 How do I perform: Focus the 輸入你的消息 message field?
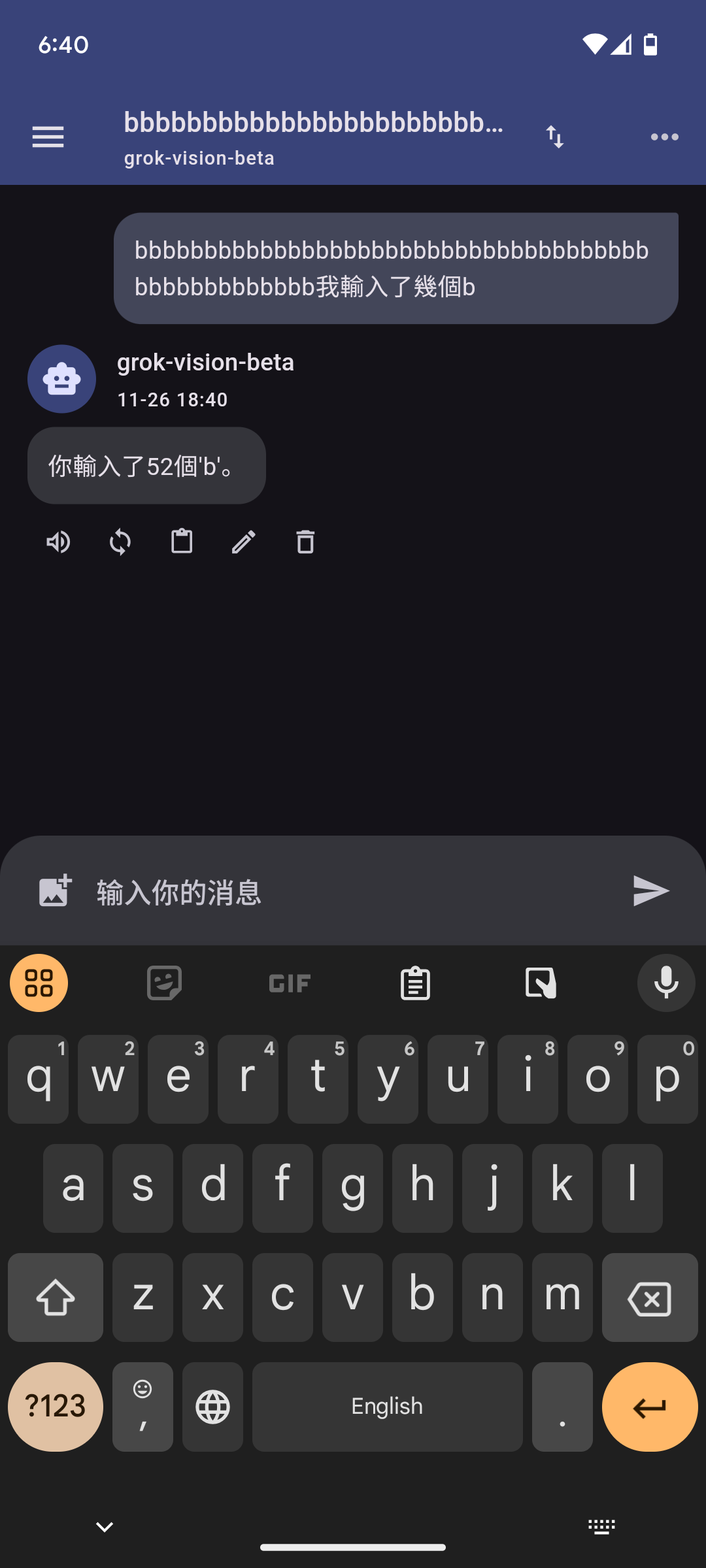click(x=353, y=892)
